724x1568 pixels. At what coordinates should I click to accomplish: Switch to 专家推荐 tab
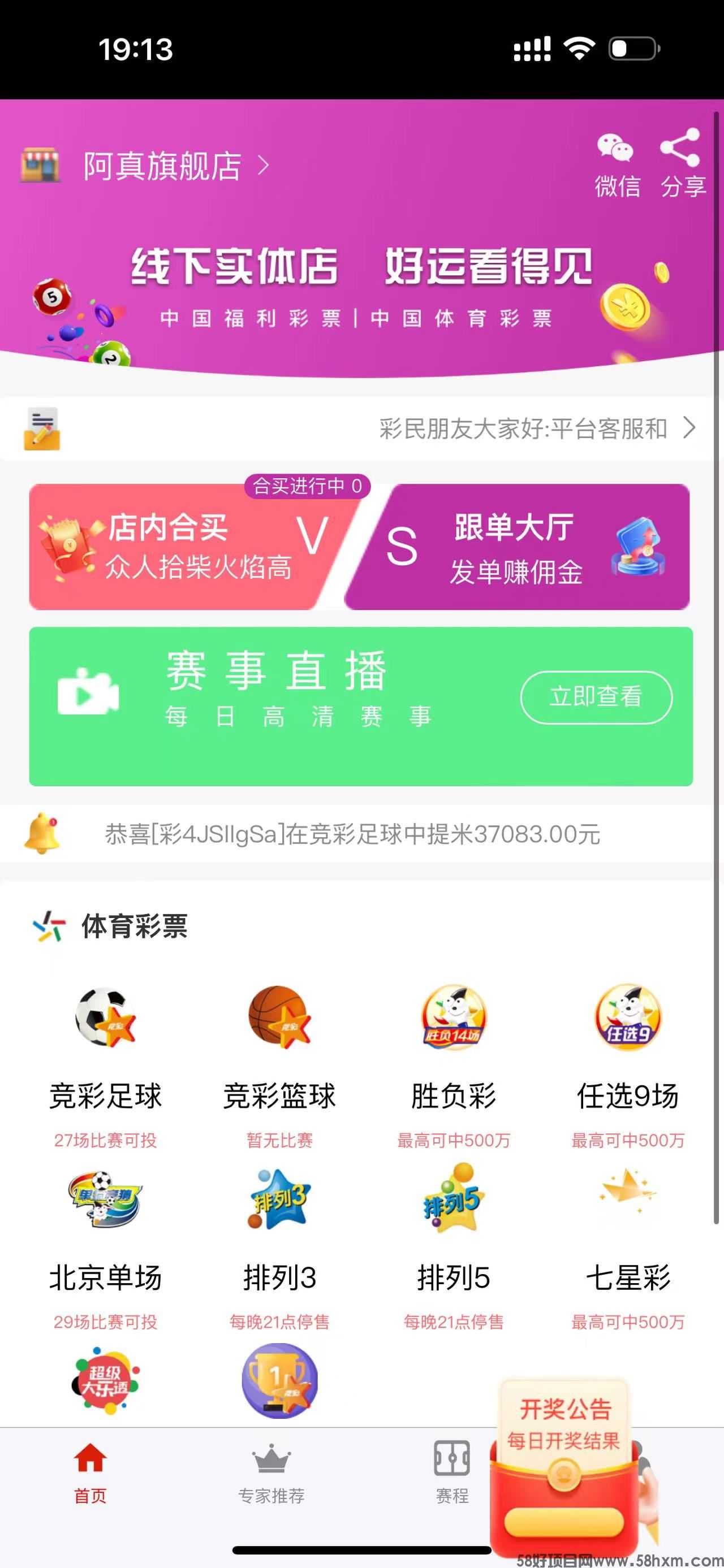coord(271,1473)
